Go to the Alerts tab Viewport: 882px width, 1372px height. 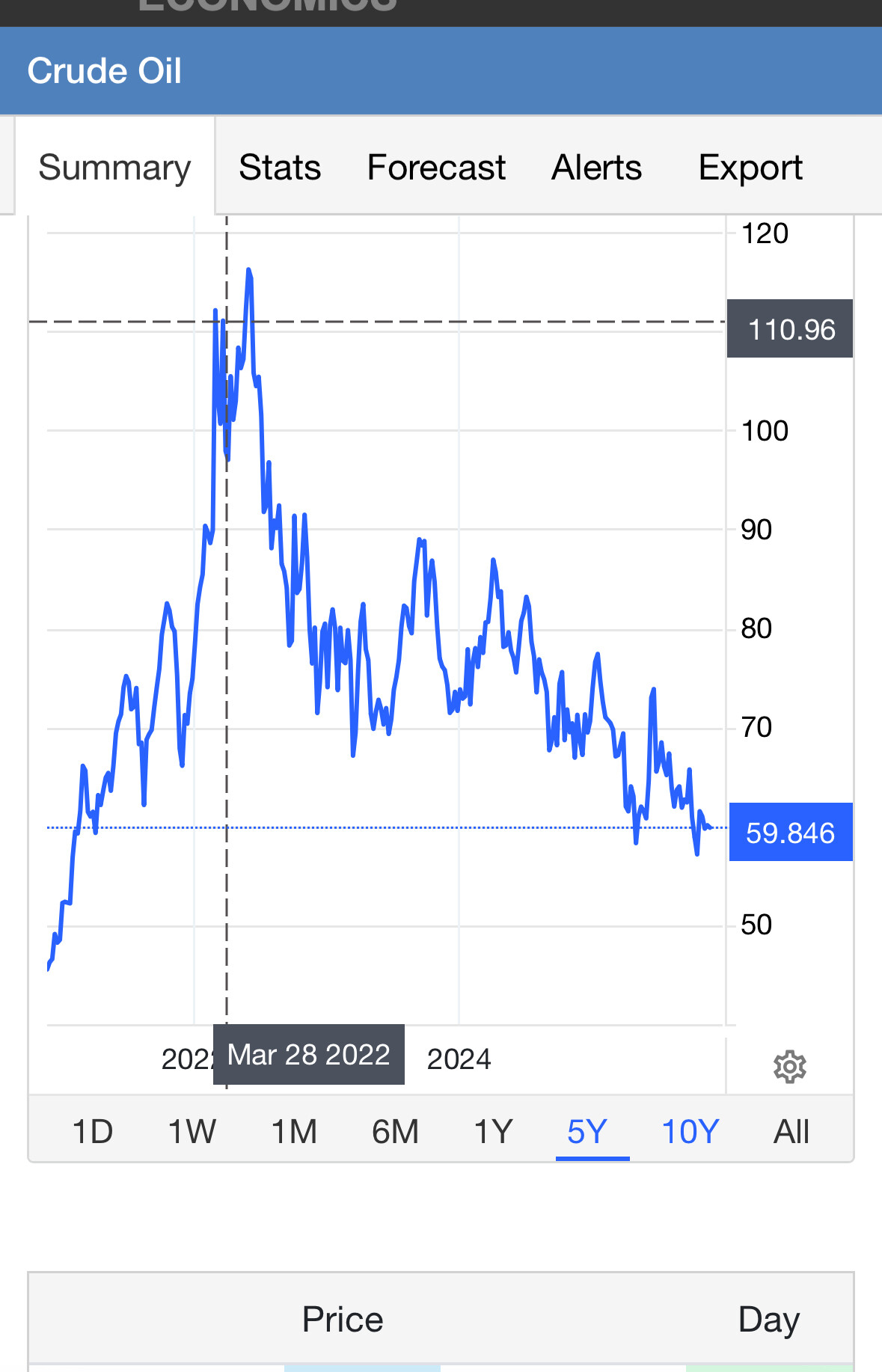[x=596, y=168]
